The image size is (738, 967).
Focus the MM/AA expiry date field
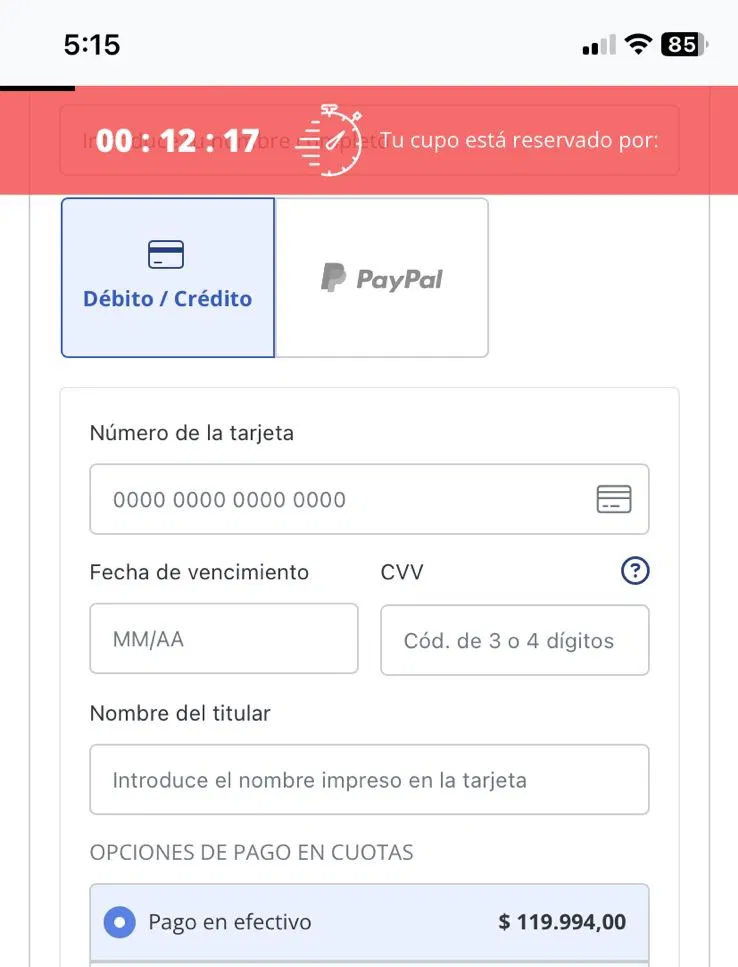(223, 639)
